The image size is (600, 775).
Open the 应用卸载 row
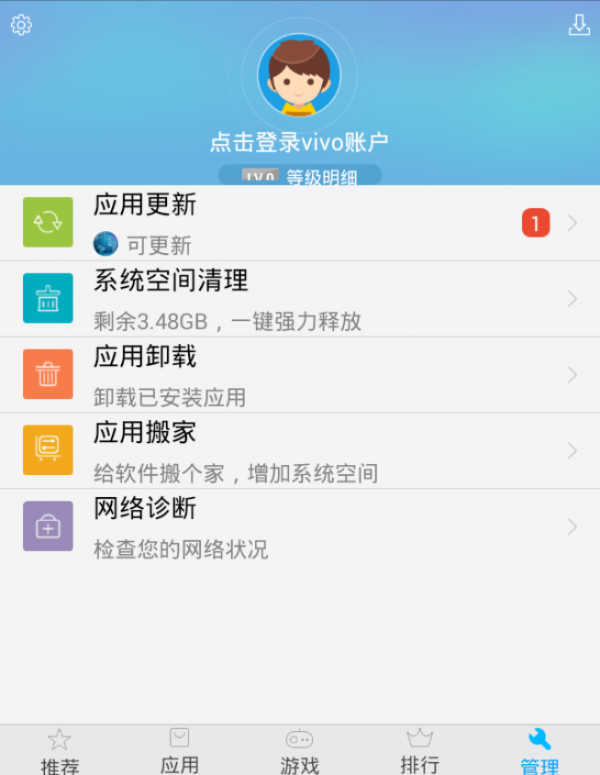point(300,375)
